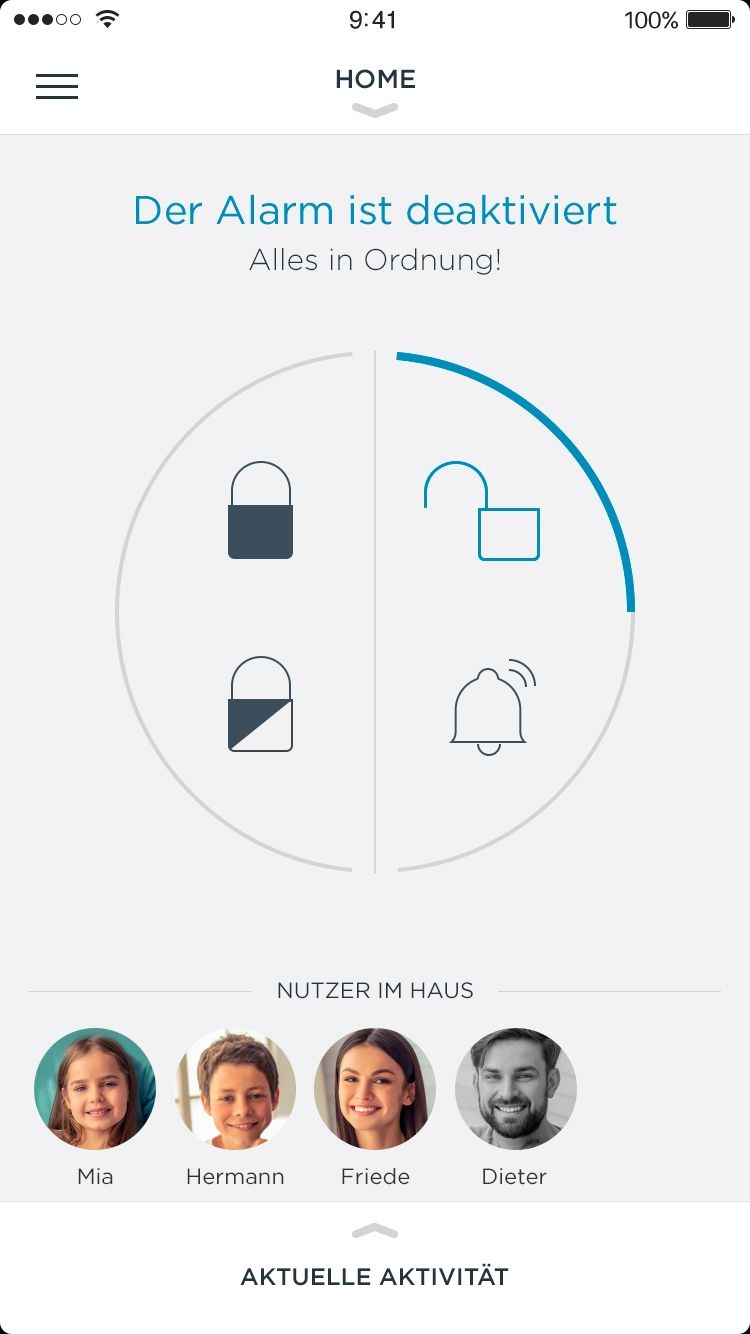Select the open padlock disarm mode
This screenshot has height=1334, width=750.
tap(482, 510)
